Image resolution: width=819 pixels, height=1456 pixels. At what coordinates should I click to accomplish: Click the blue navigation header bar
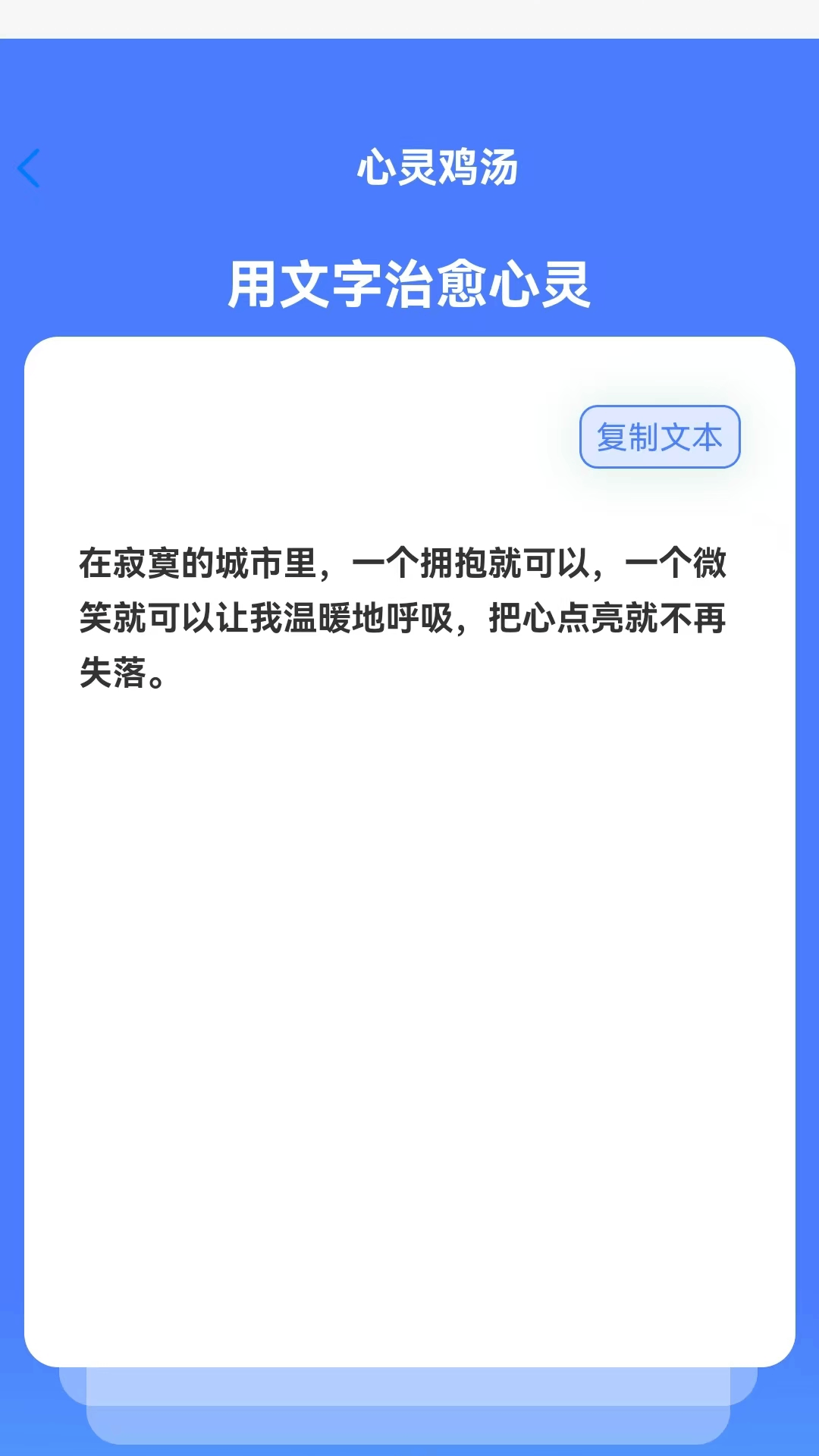click(x=409, y=168)
